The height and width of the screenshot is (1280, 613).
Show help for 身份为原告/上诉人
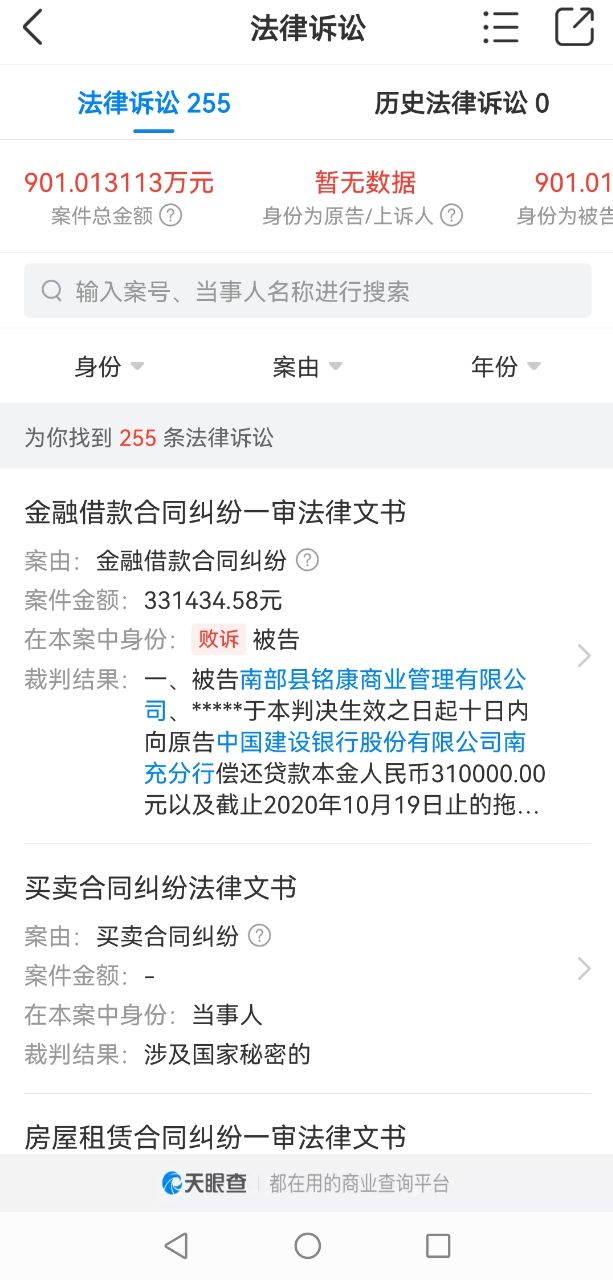(x=452, y=215)
